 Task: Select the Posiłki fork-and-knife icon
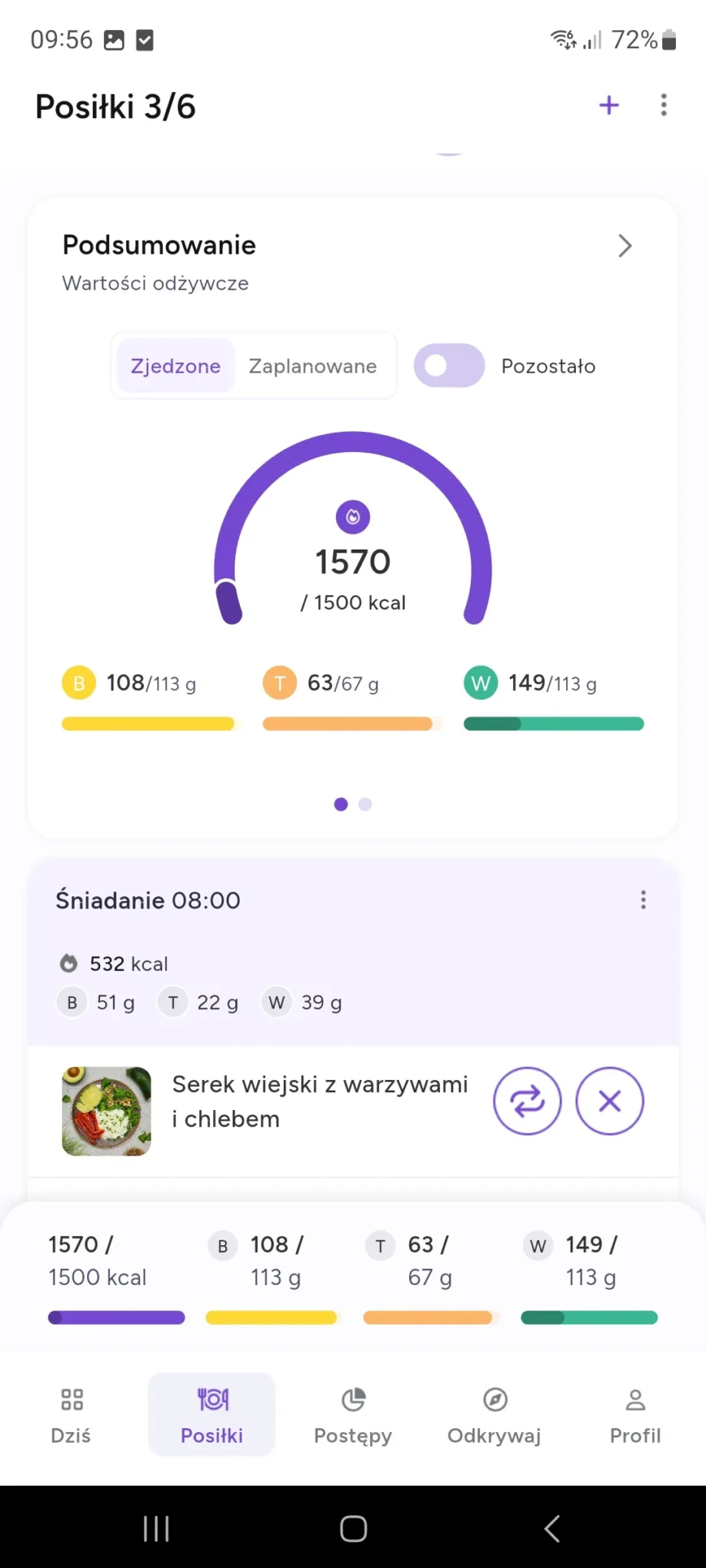[211, 1399]
